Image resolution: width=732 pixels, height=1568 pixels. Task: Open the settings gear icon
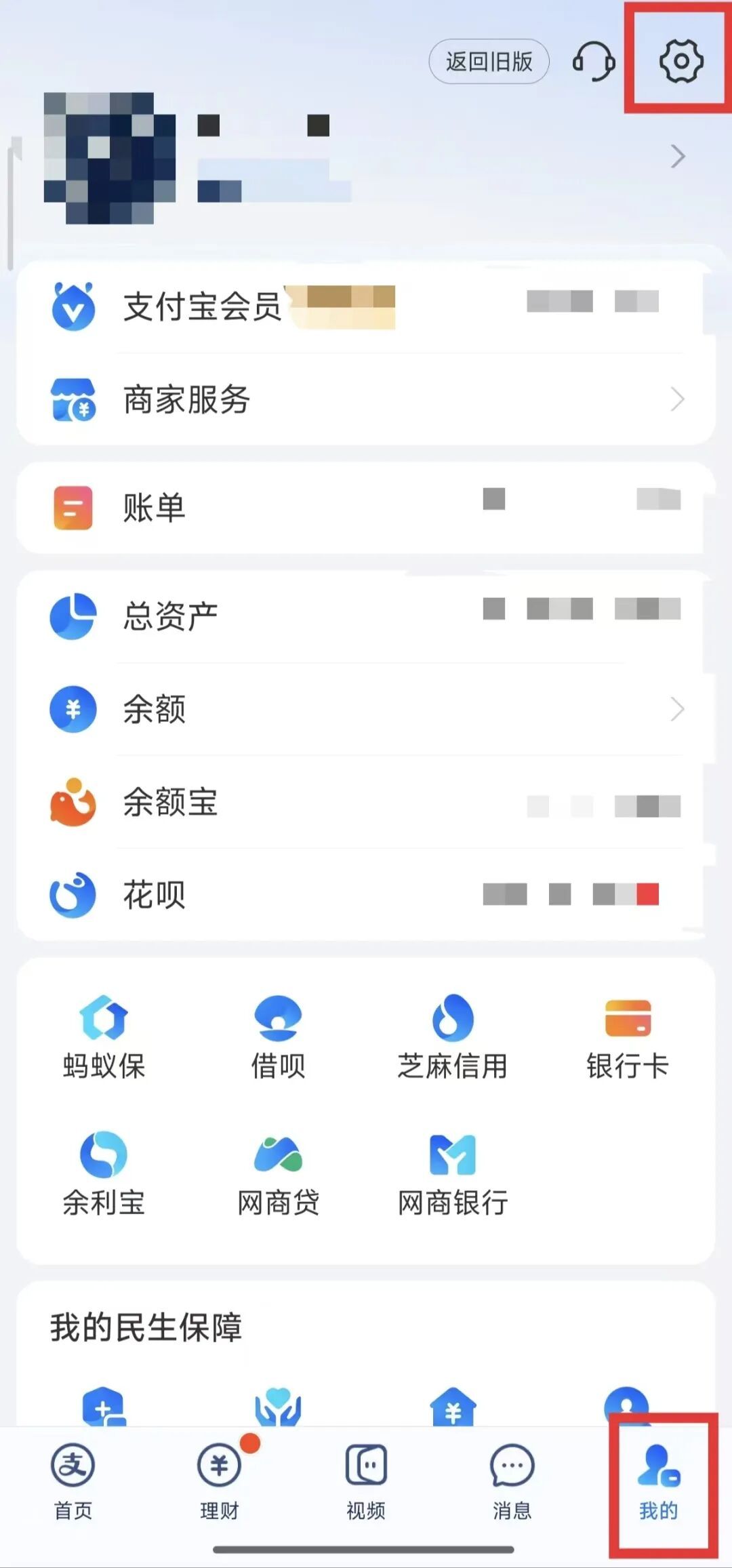pos(681,61)
